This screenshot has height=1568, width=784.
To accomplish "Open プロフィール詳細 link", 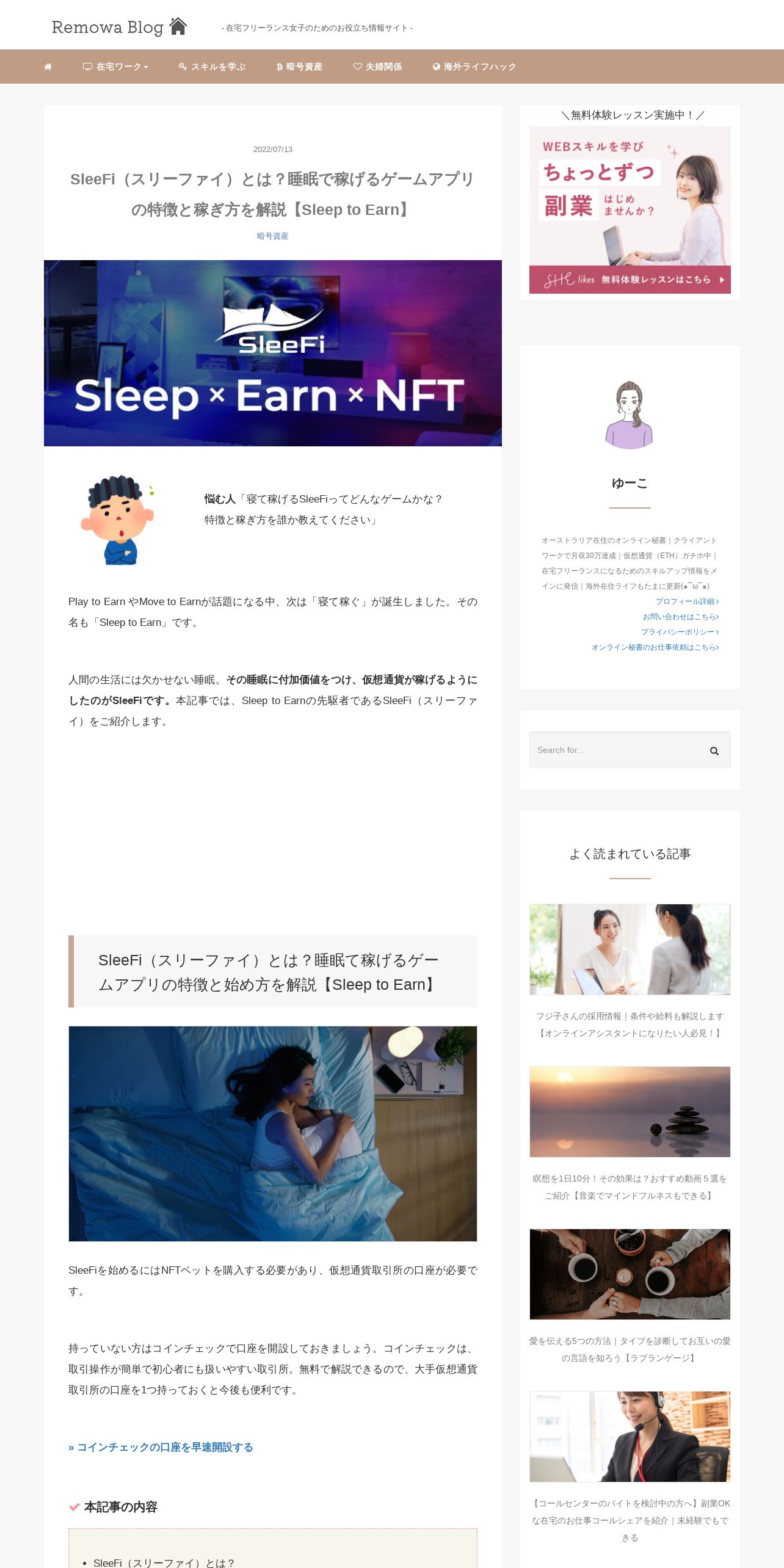I will (687, 601).
